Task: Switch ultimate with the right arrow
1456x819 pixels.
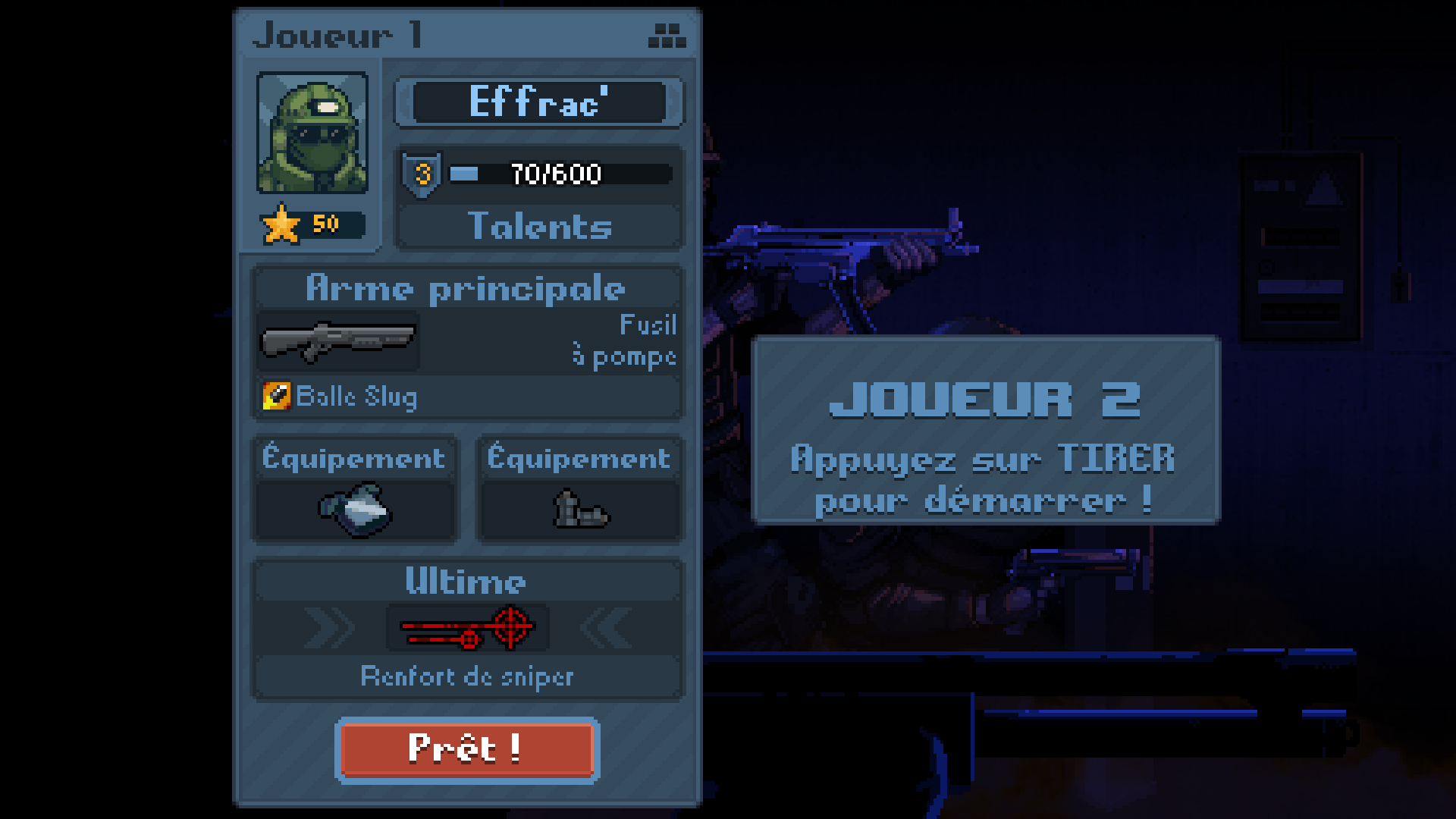Action: (607, 628)
